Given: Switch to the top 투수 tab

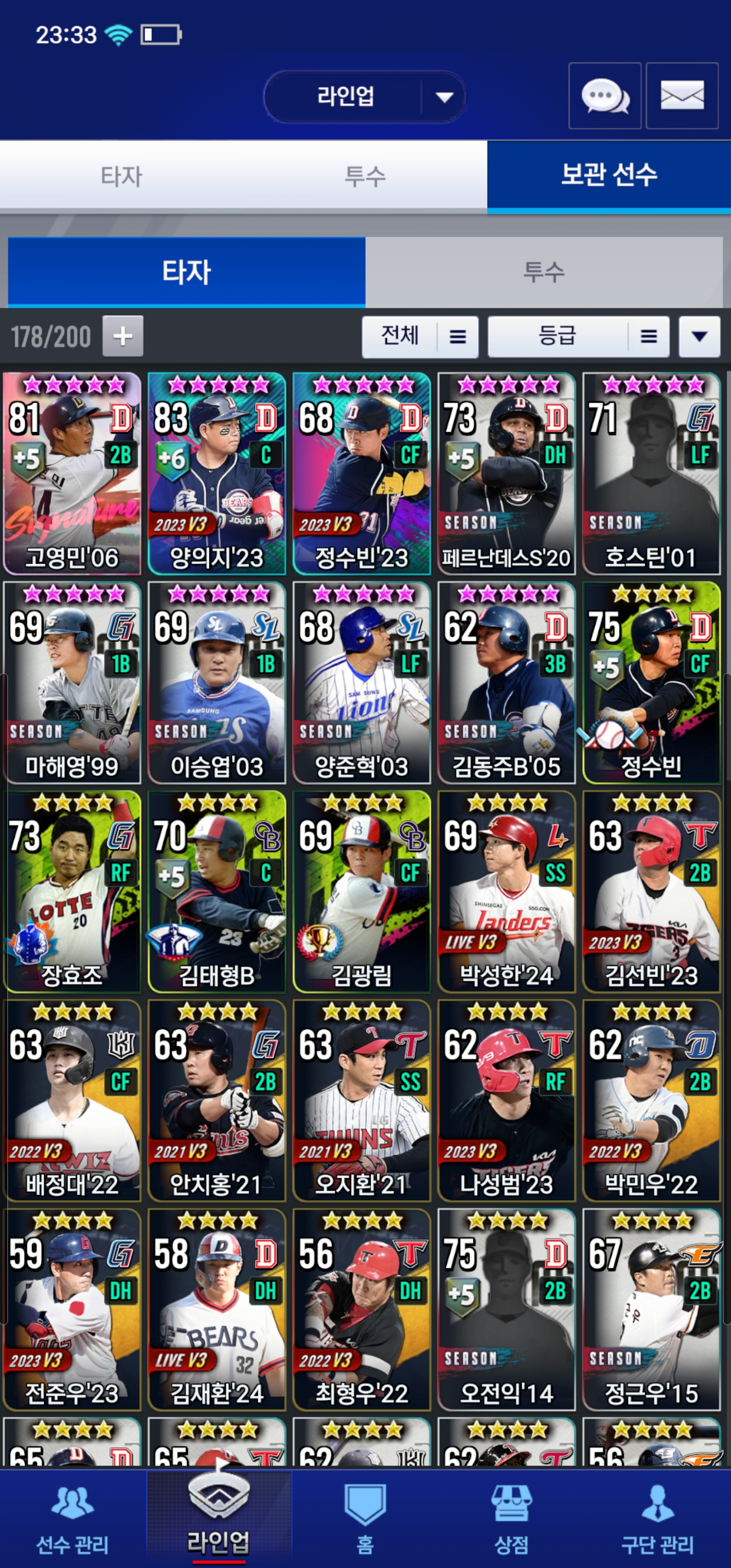Looking at the screenshot, I should tap(364, 177).
